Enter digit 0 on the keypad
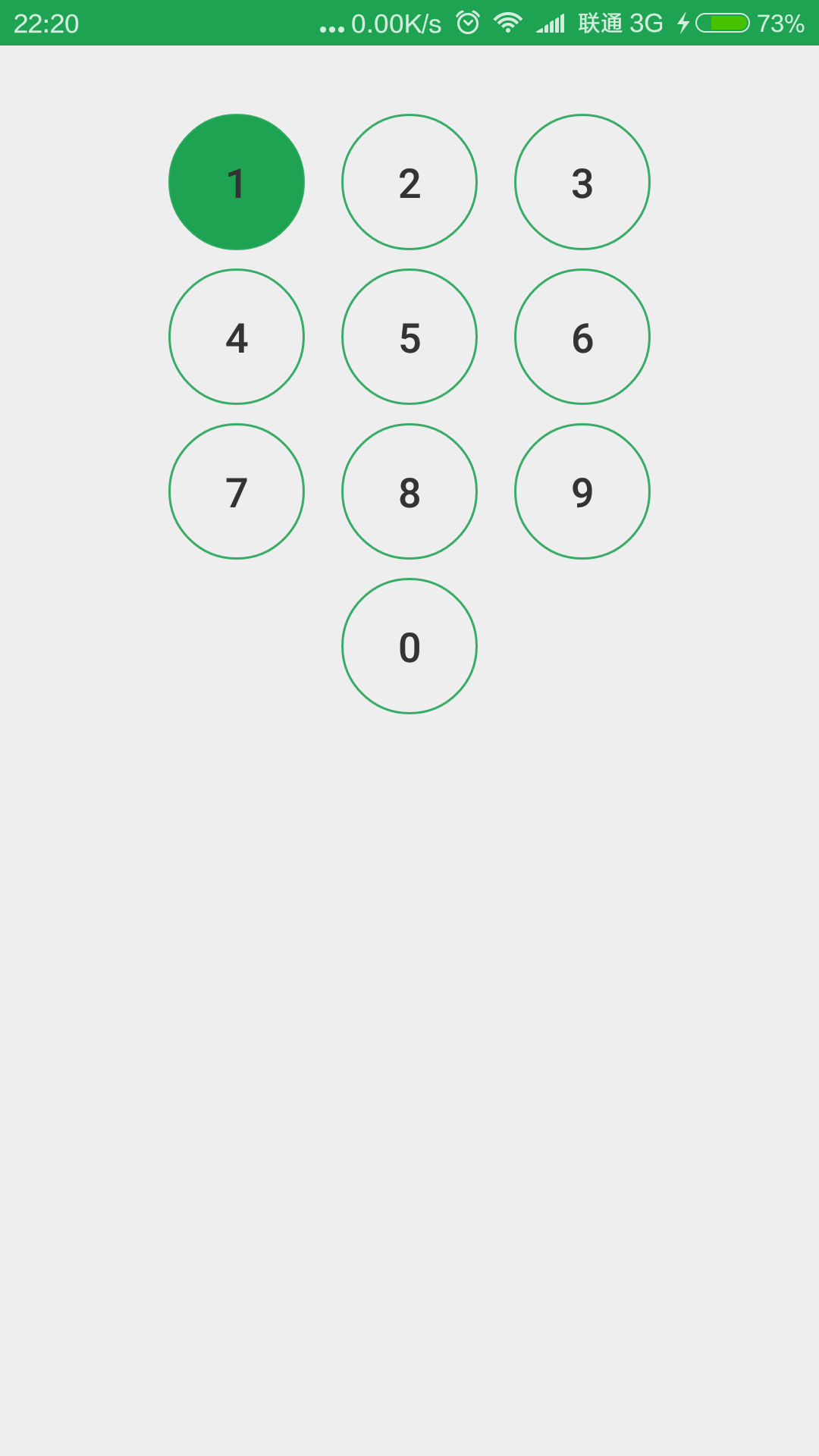The width and height of the screenshot is (819, 1456). click(409, 646)
